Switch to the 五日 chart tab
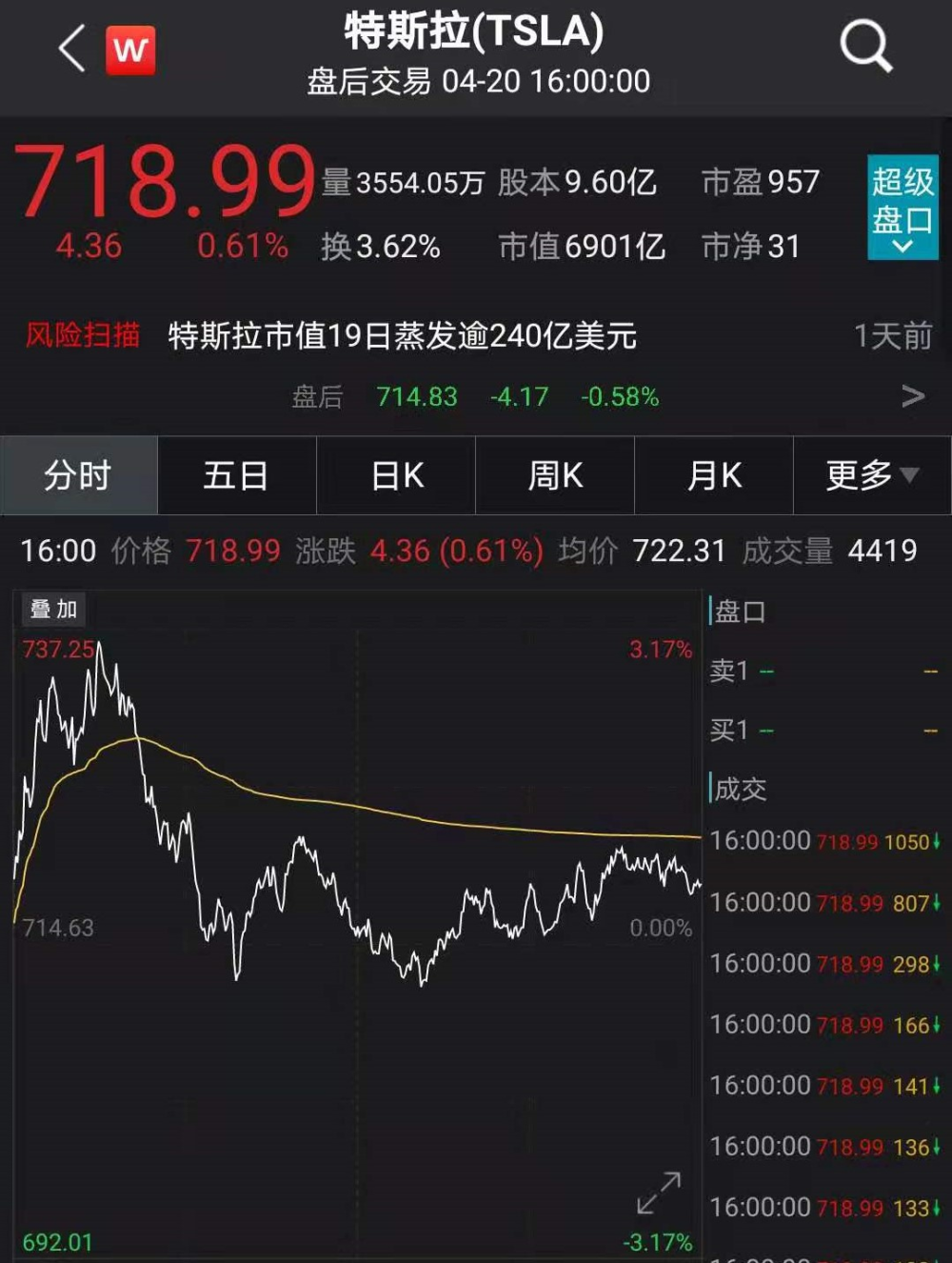952x1263 pixels. (x=236, y=475)
